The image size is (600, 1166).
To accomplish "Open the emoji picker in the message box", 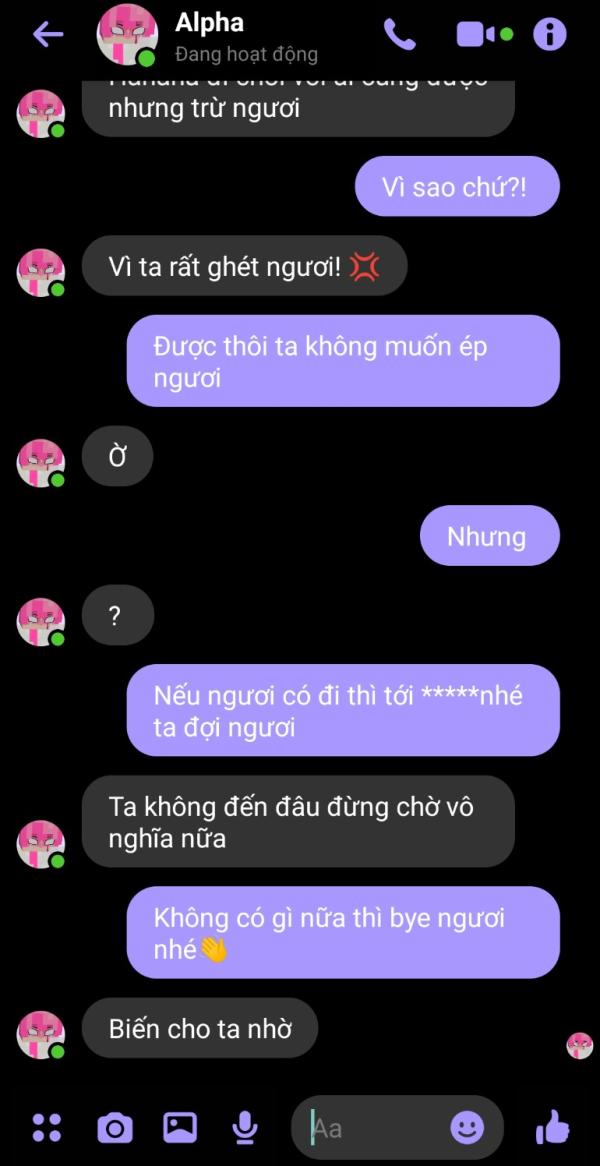I will tap(467, 1128).
